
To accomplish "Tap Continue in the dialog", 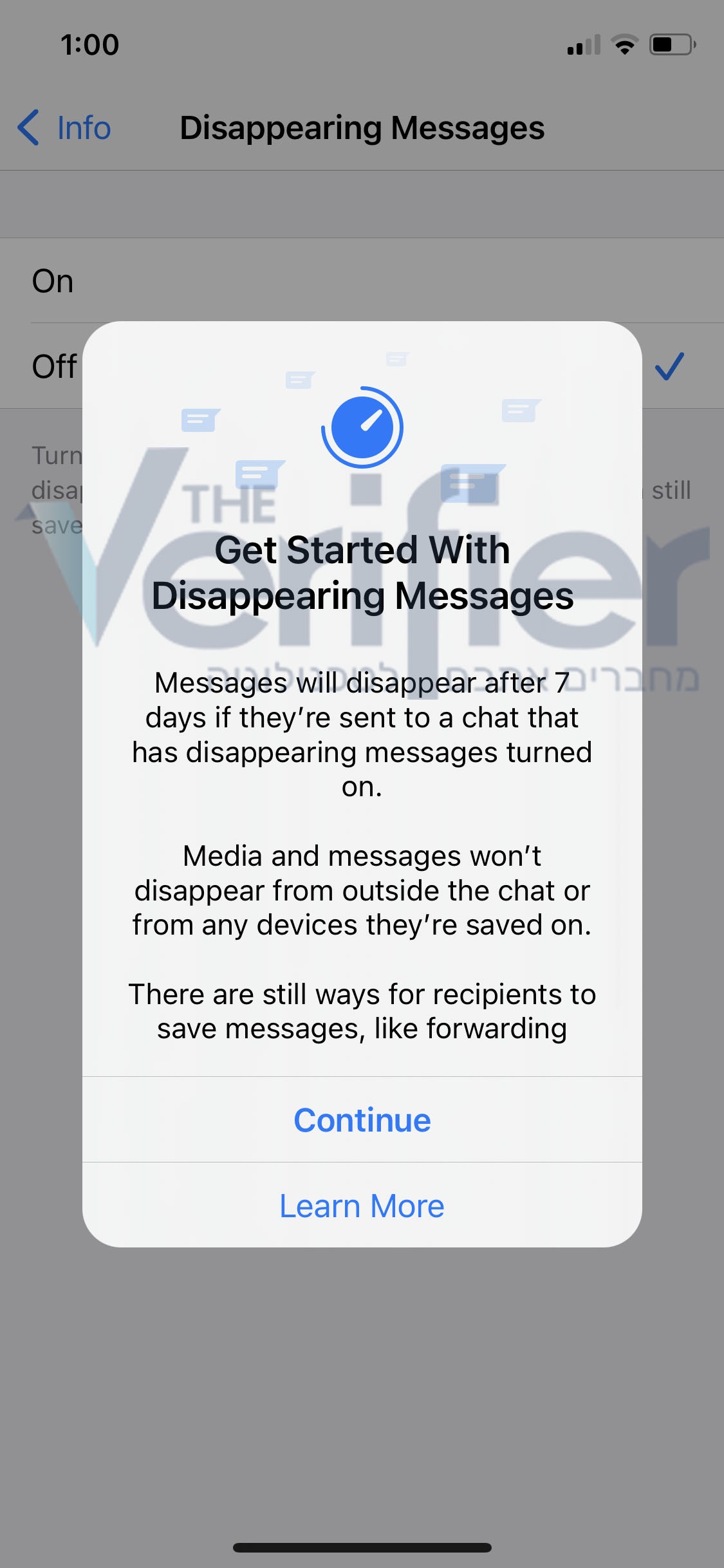I will pos(362,1120).
